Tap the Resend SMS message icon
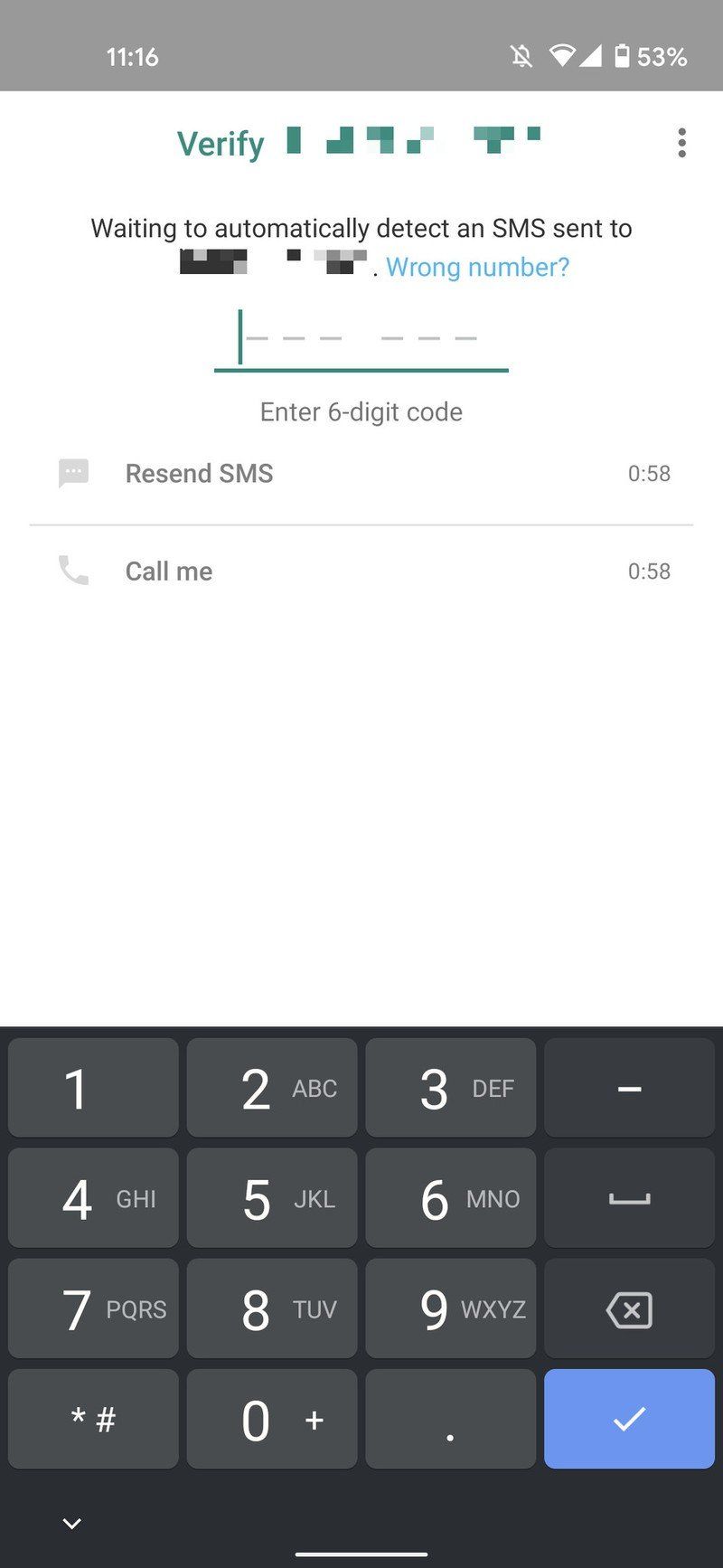Viewport: 723px width, 1568px height. 72,473
